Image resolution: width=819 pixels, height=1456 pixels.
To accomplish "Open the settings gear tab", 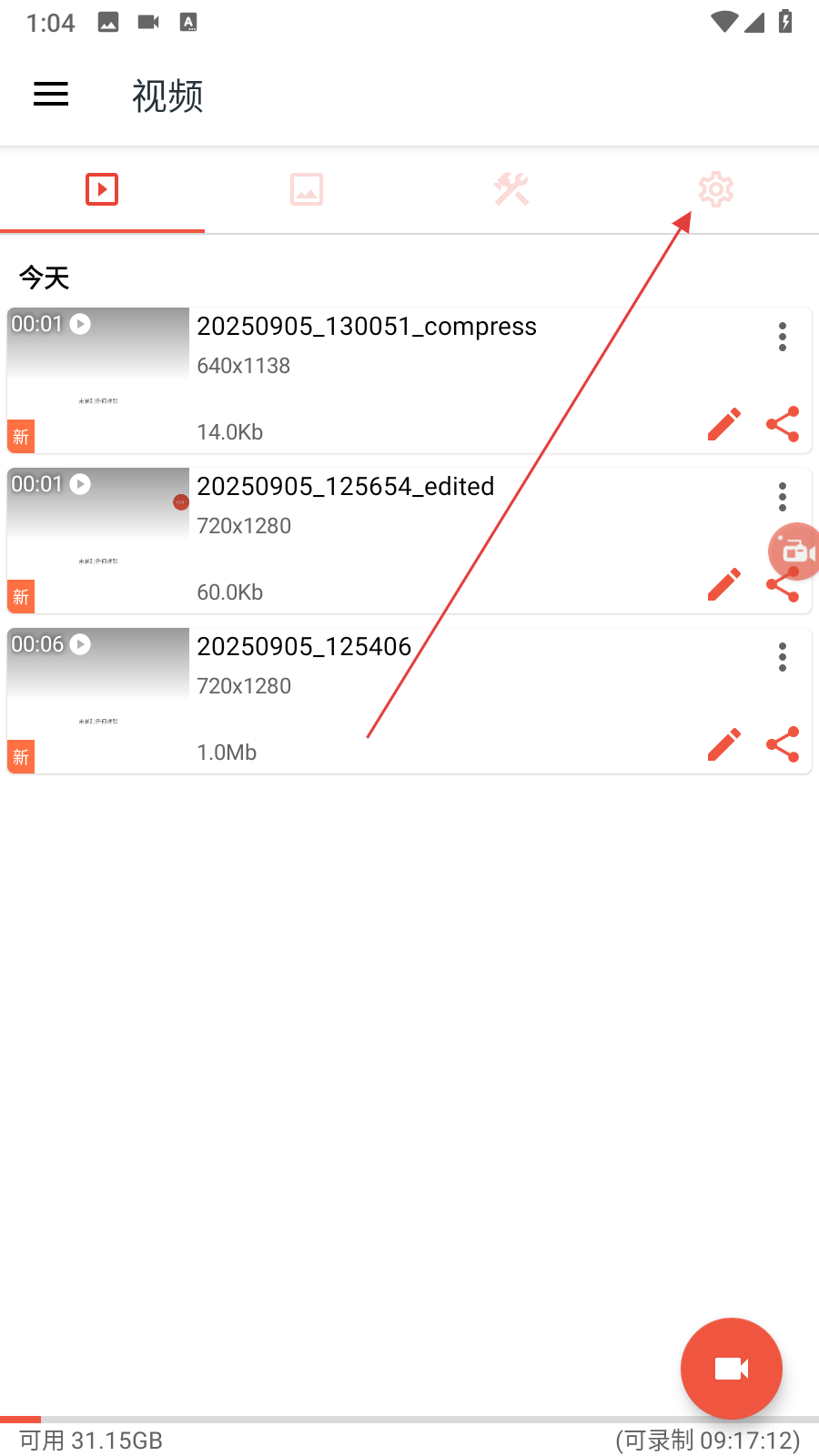I will click(716, 189).
